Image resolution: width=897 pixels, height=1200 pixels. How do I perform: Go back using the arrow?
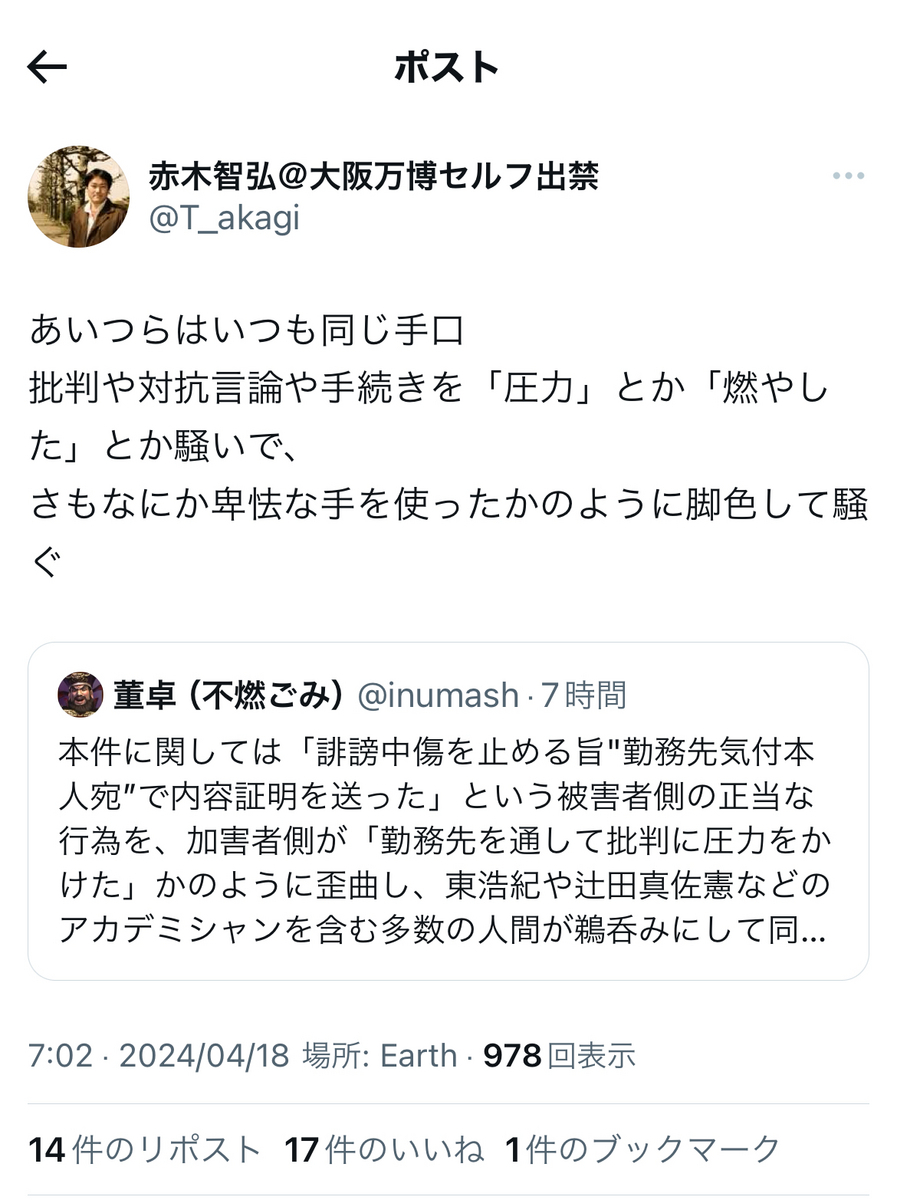coord(47,67)
